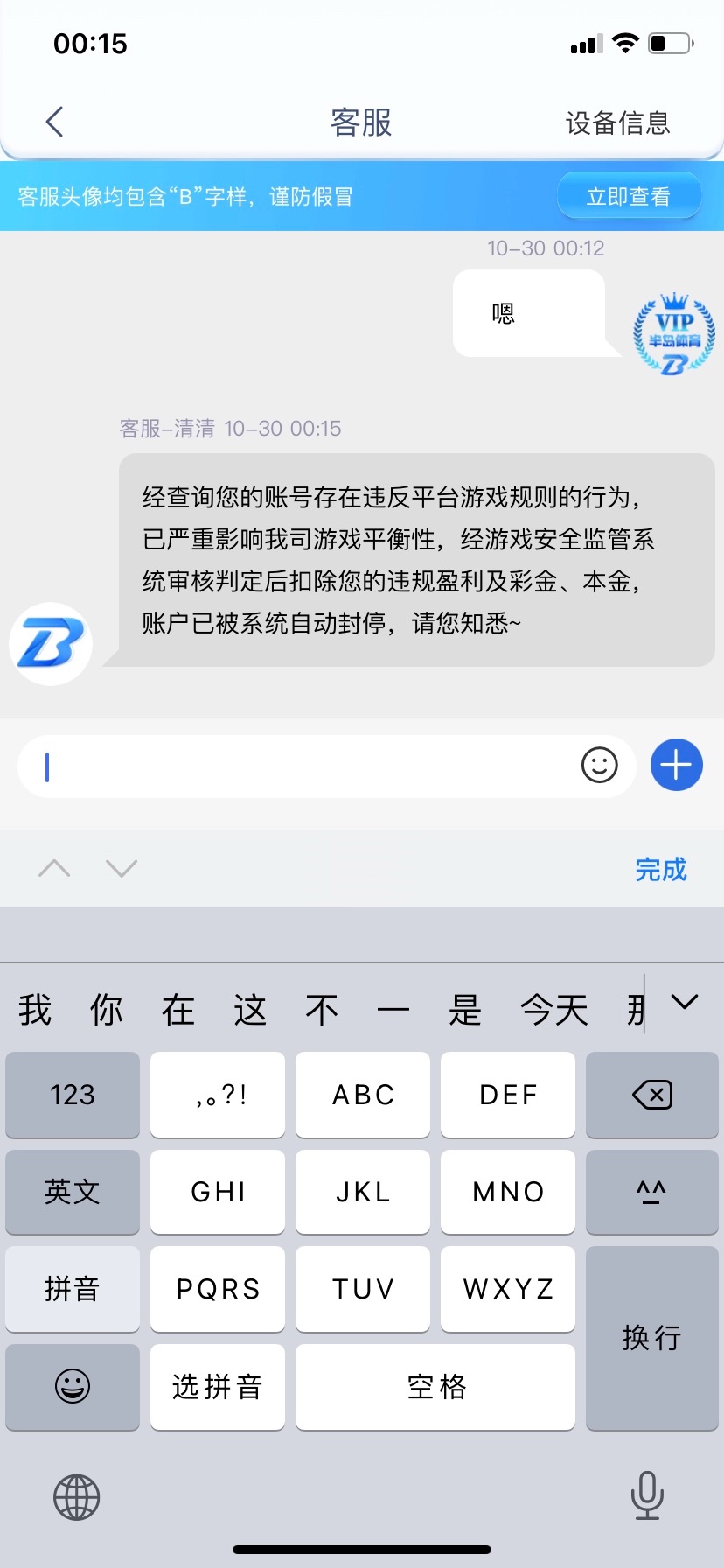Switch keyboards with the globe key

pos(77,1497)
